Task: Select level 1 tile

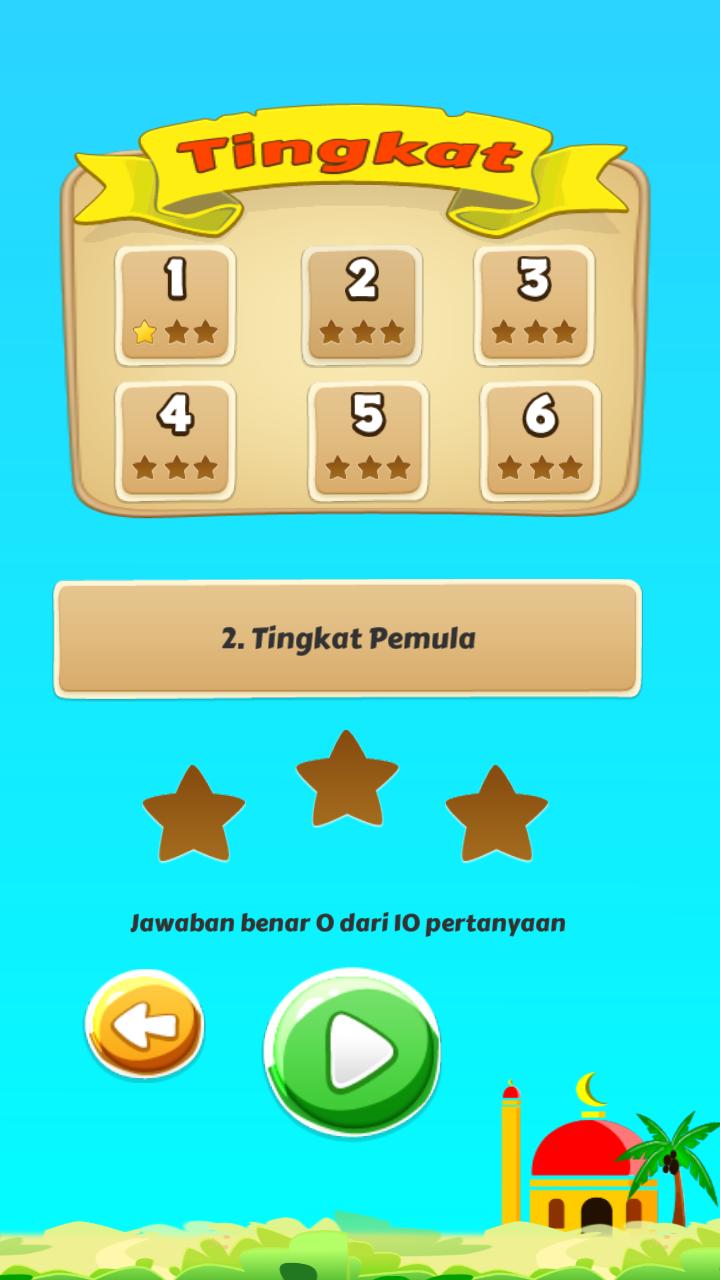Action: (175, 304)
